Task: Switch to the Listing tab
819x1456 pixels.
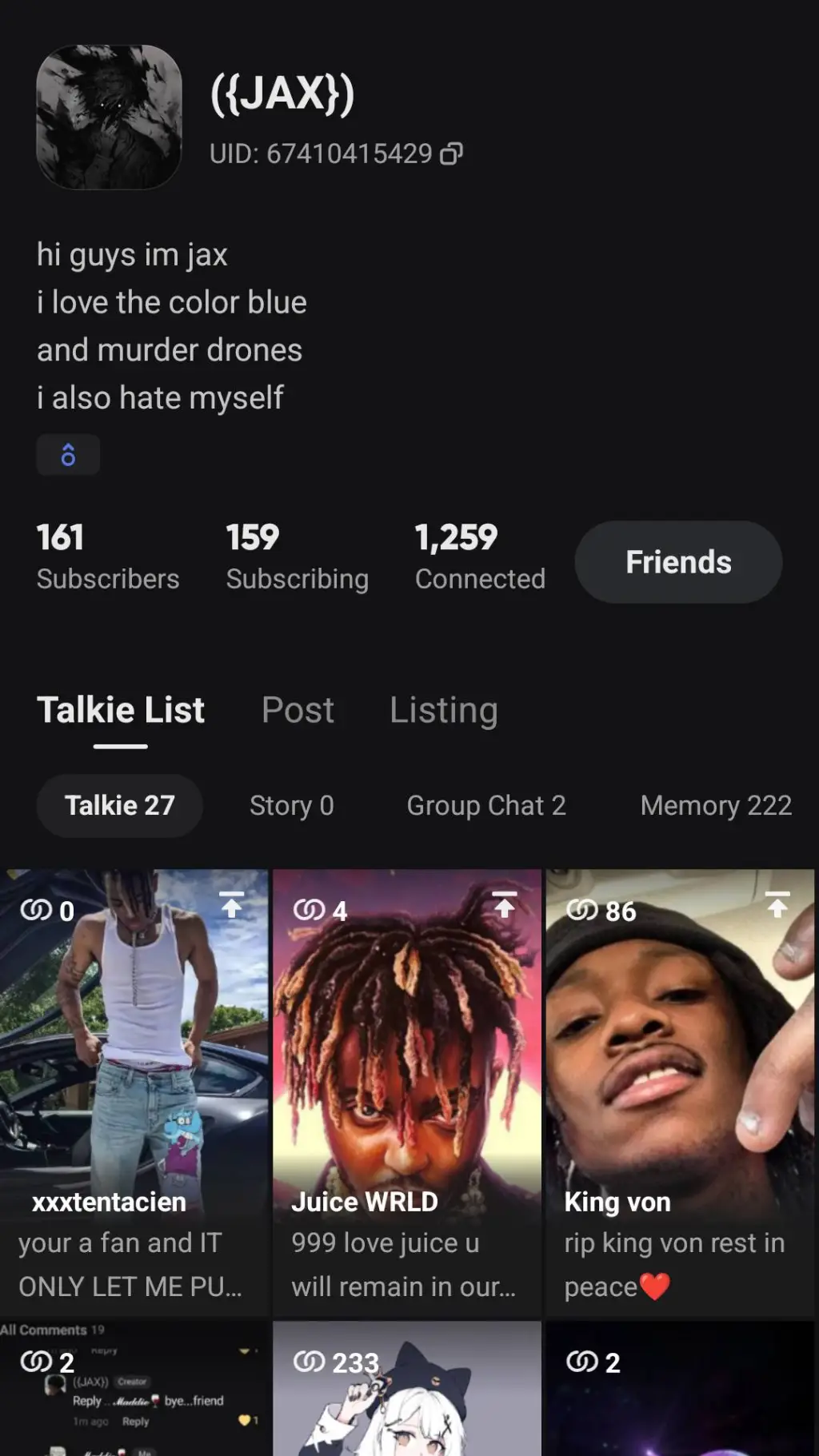Action: pyautogui.click(x=443, y=710)
